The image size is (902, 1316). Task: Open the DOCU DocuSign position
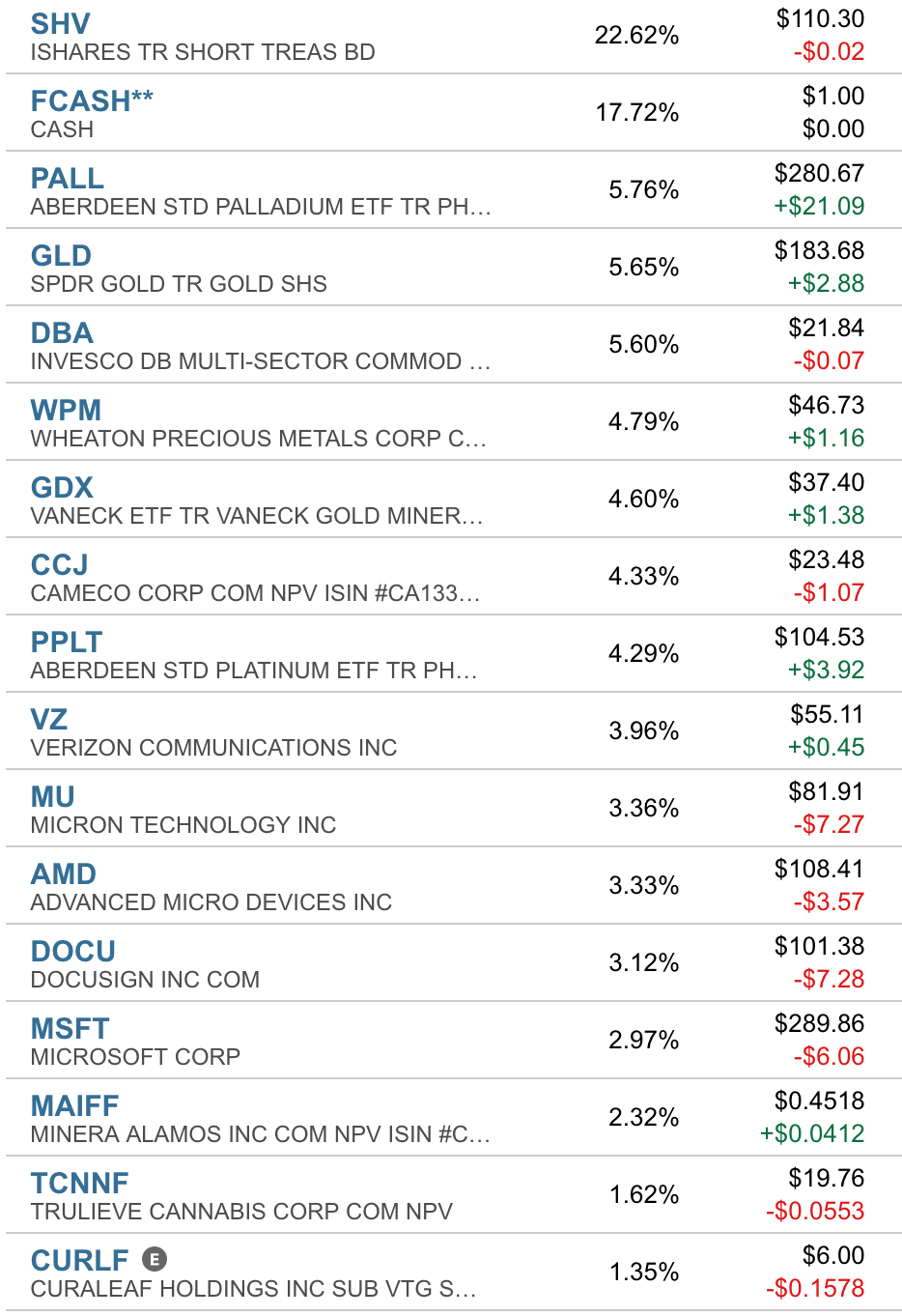pos(451,962)
